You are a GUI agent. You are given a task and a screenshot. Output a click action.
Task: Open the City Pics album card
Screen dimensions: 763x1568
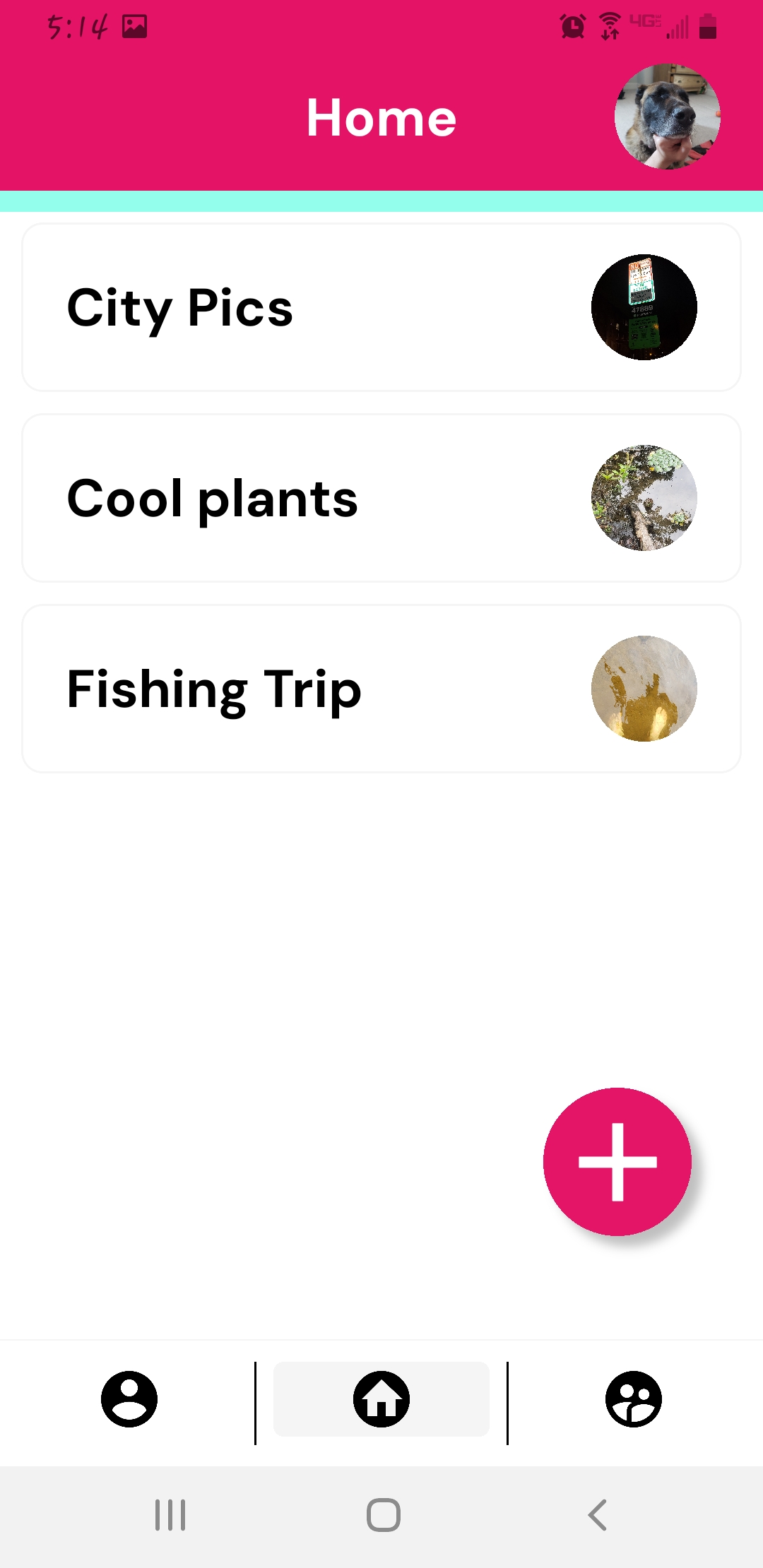(283, 306)
